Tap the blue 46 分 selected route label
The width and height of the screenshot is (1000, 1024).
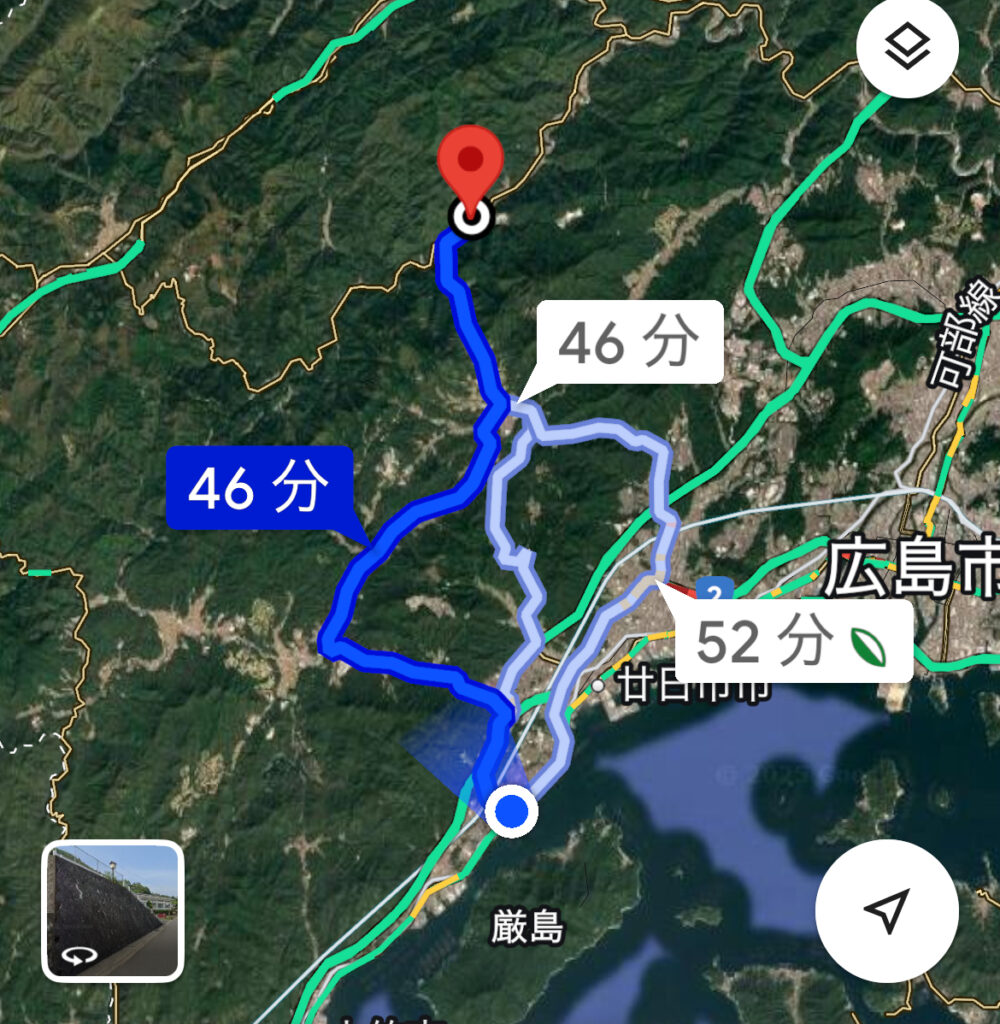point(259,487)
